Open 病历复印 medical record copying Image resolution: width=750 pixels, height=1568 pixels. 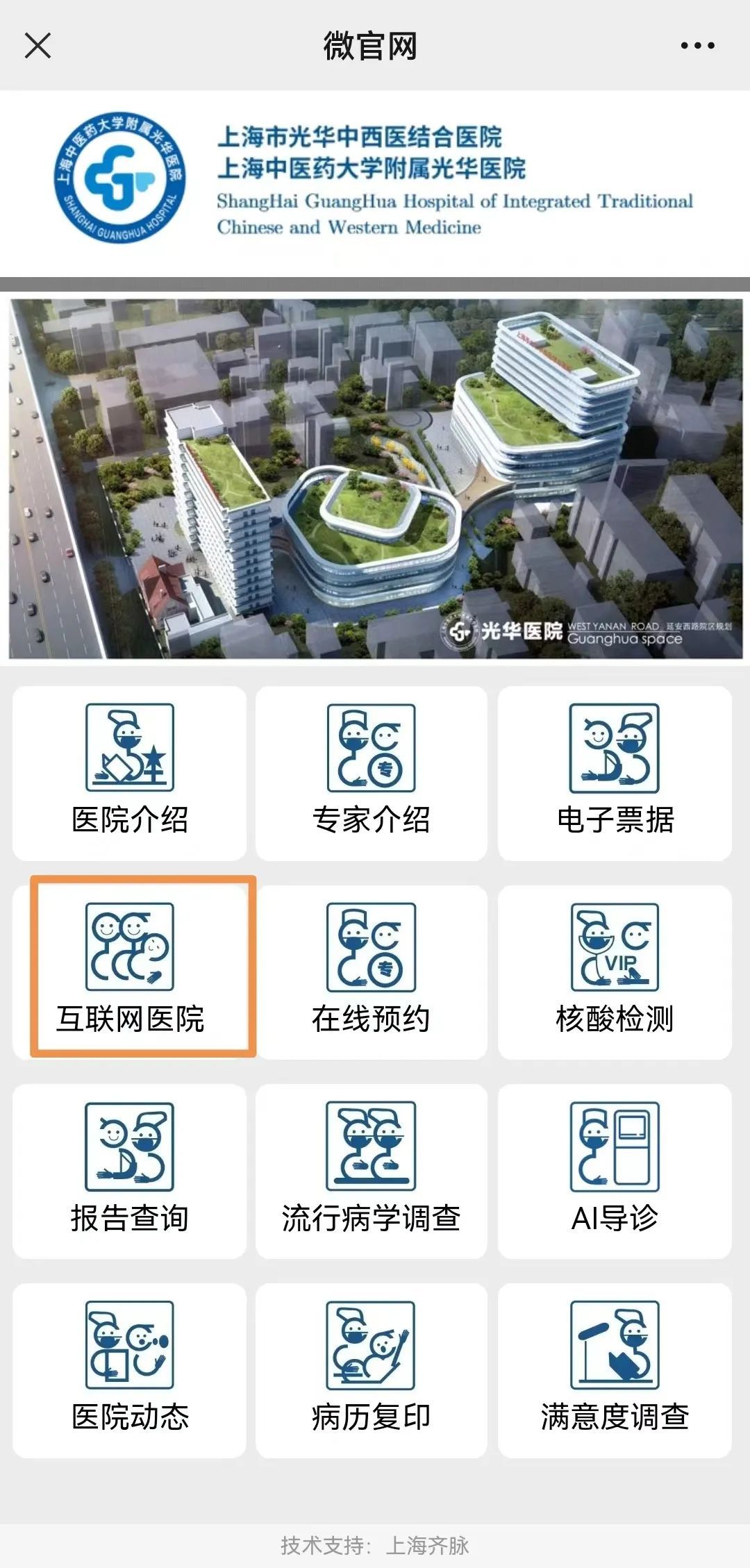(x=372, y=1369)
